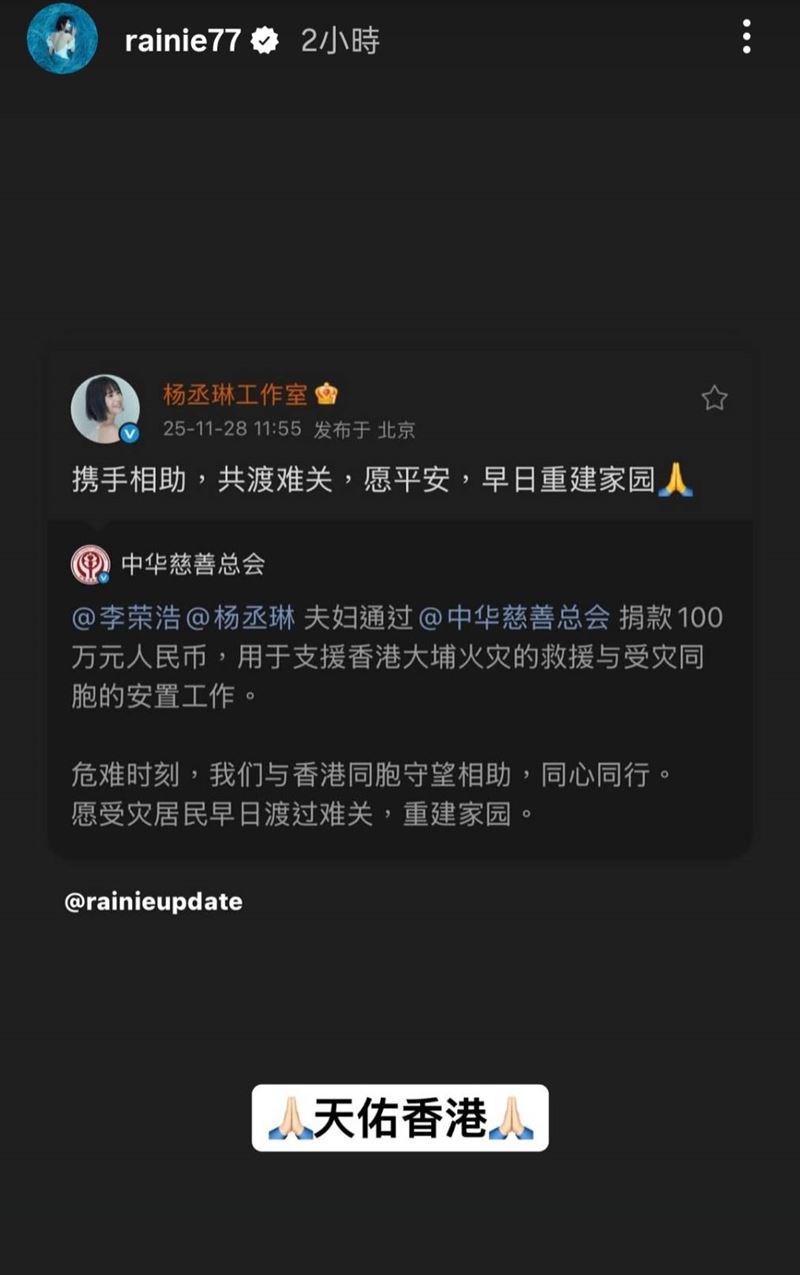
Task: Click the orange VIP crown icon beside 杨丞琳工作室
Action: coord(326,394)
